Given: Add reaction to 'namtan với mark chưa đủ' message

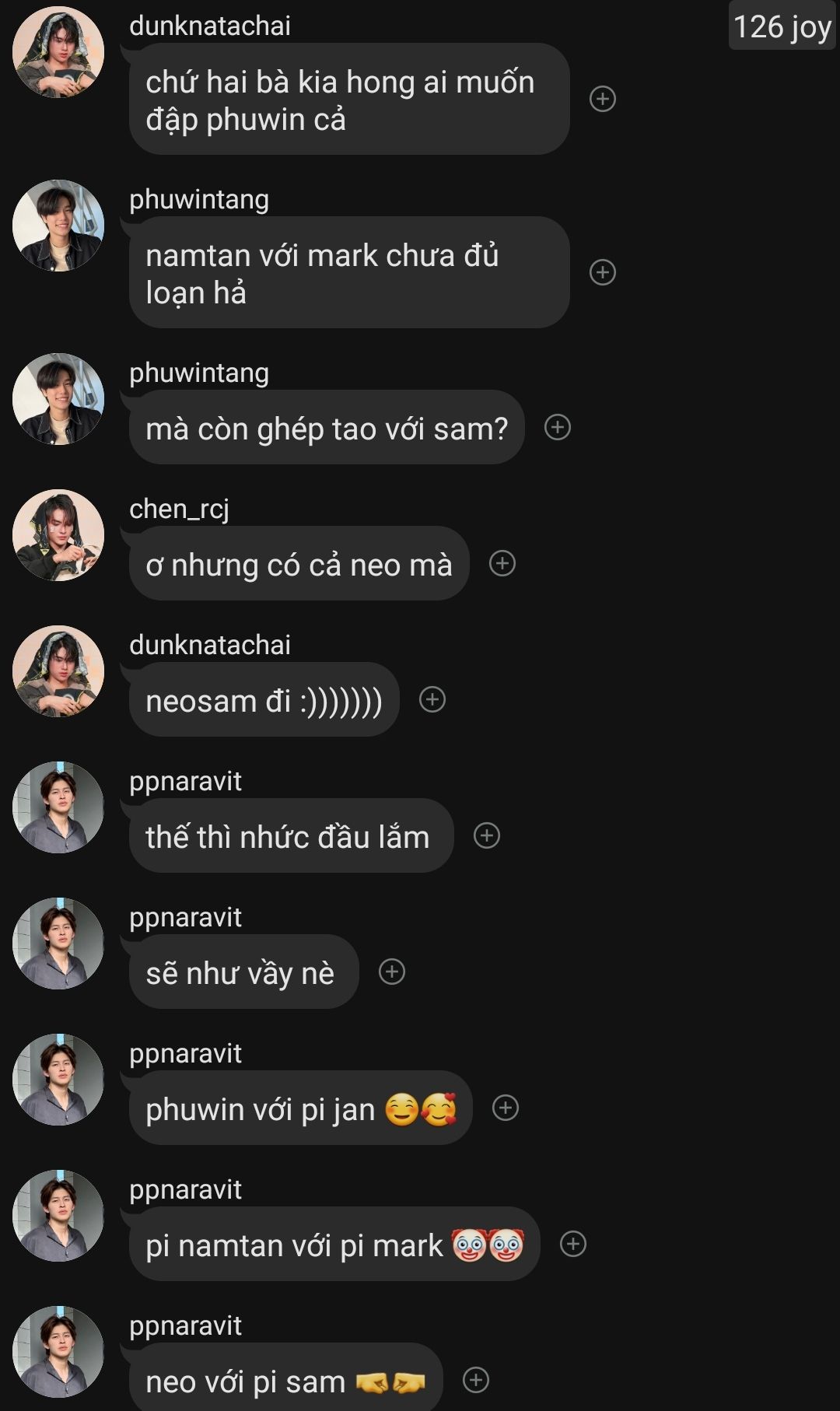Looking at the screenshot, I should [603, 272].
